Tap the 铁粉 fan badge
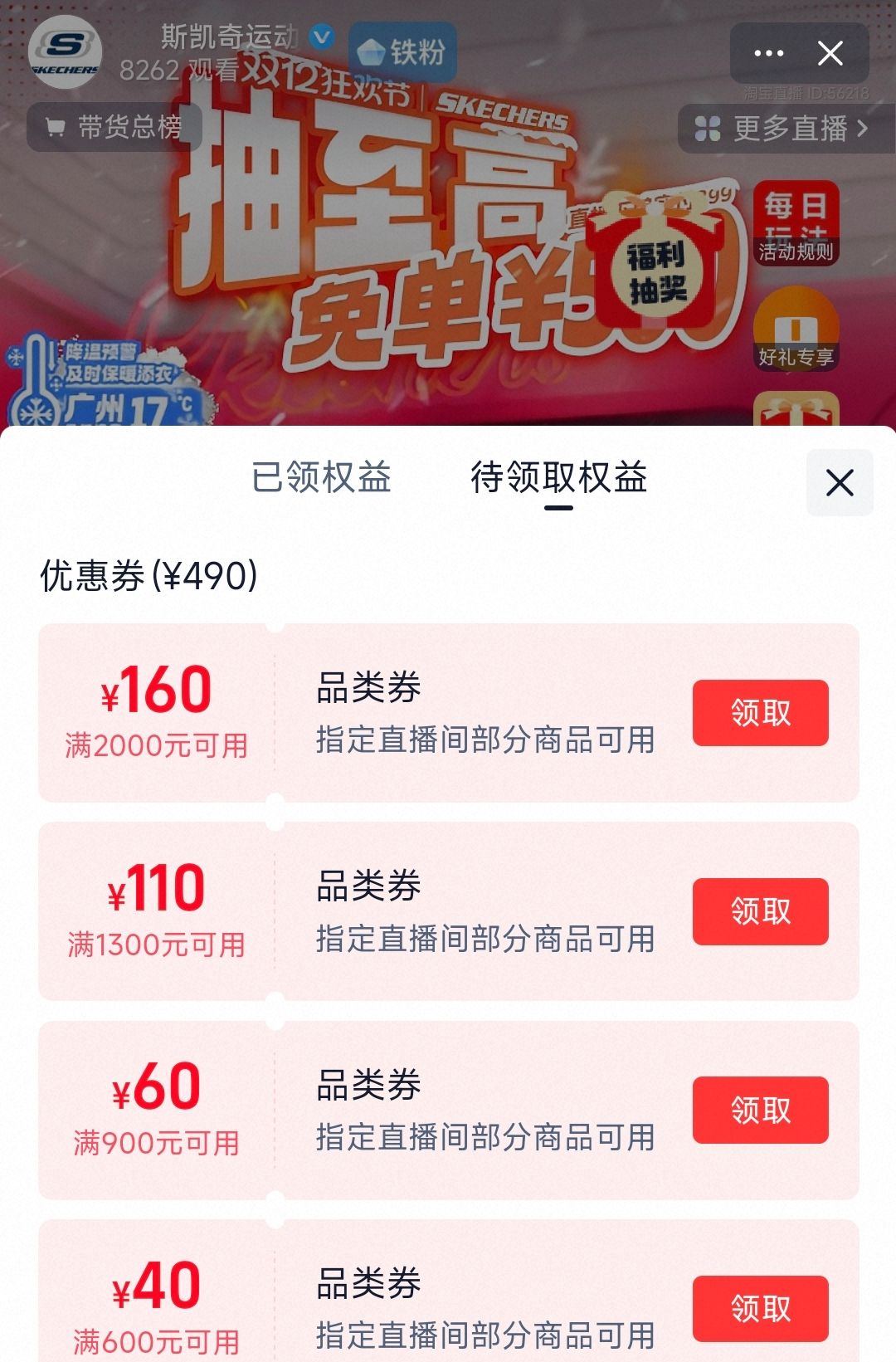The height and width of the screenshot is (1362, 896). (403, 52)
